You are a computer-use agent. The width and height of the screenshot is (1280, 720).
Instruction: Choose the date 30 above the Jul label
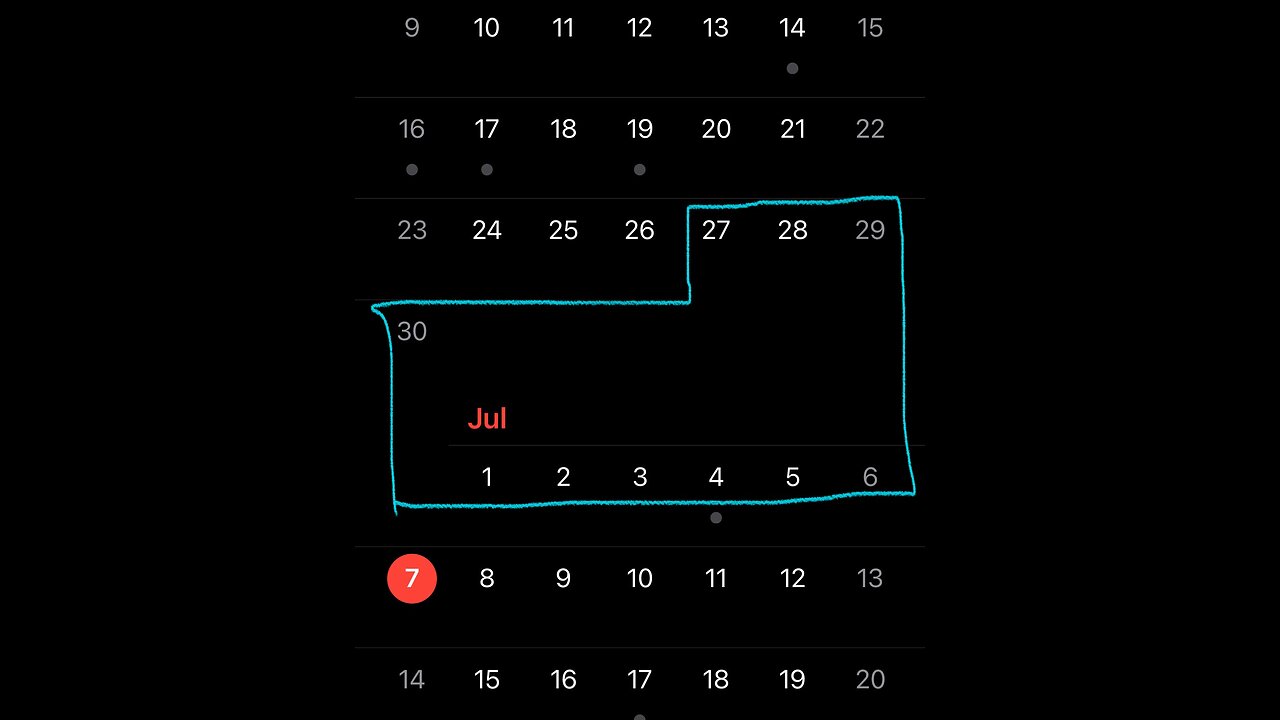[412, 332]
